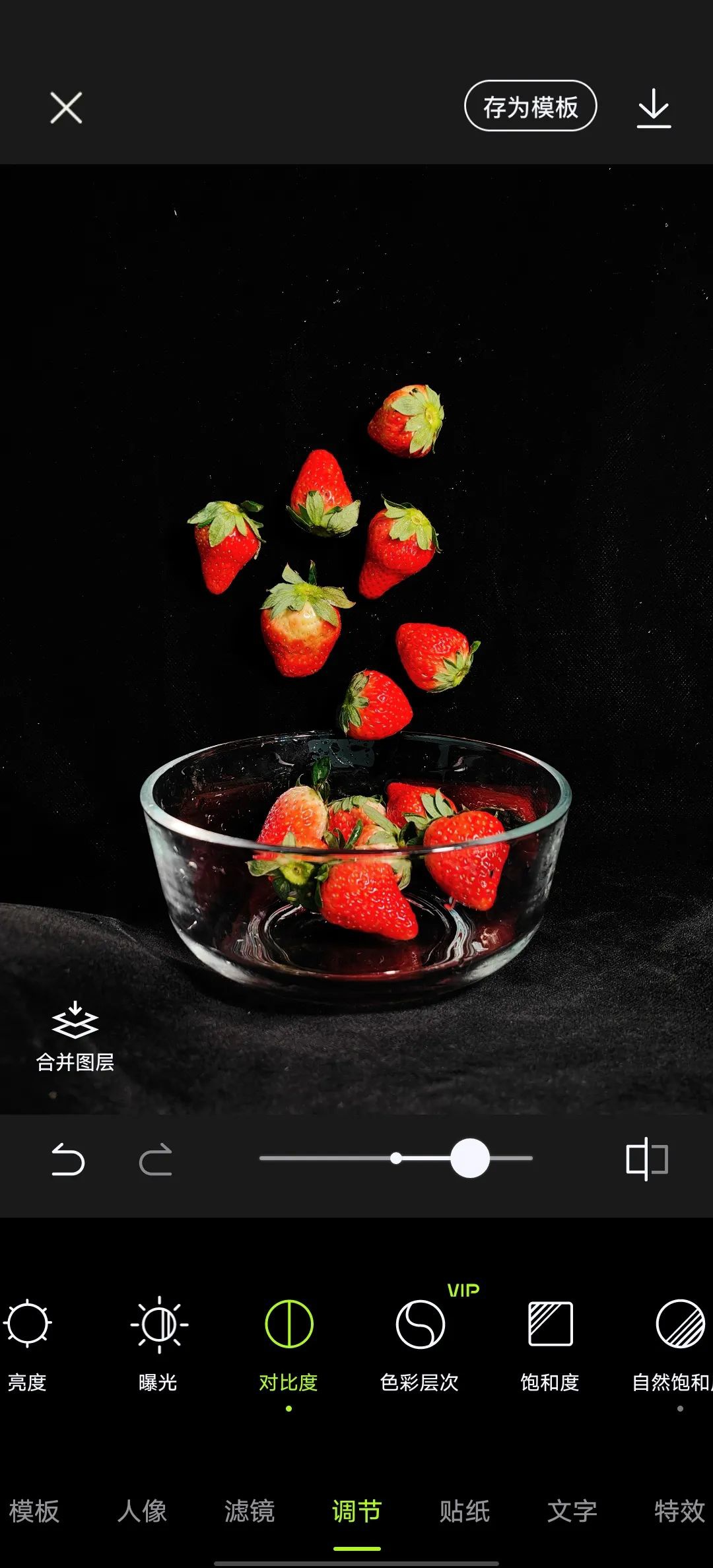
Task: Close the editor with the X icon
Action: pyautogui.click(x=66, y=108)
